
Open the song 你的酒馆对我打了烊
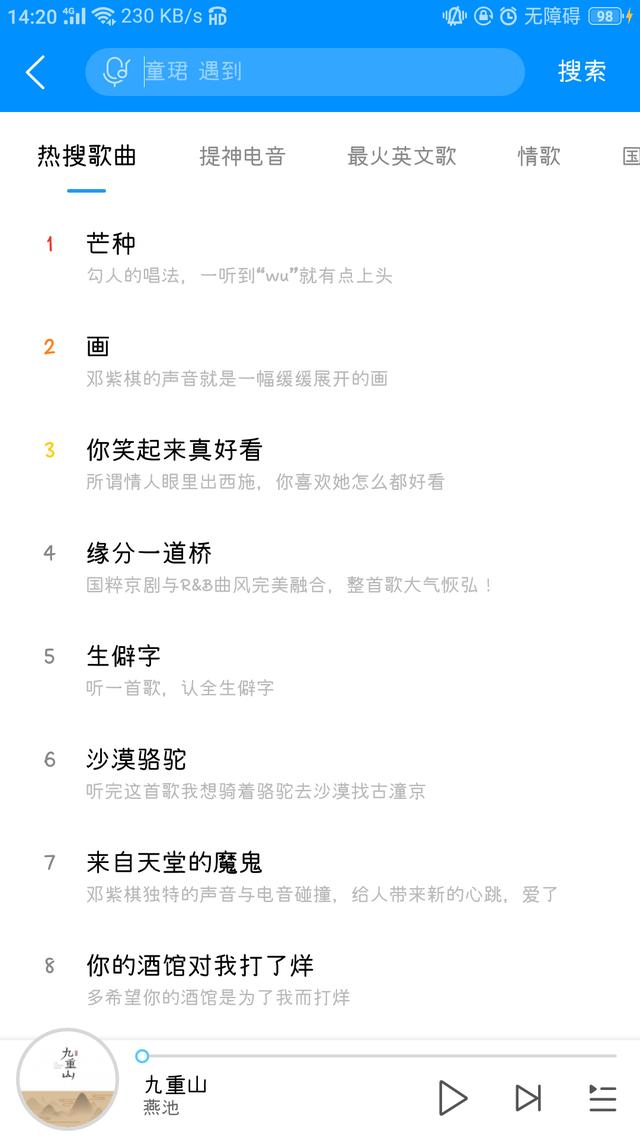tap(240, 979)
